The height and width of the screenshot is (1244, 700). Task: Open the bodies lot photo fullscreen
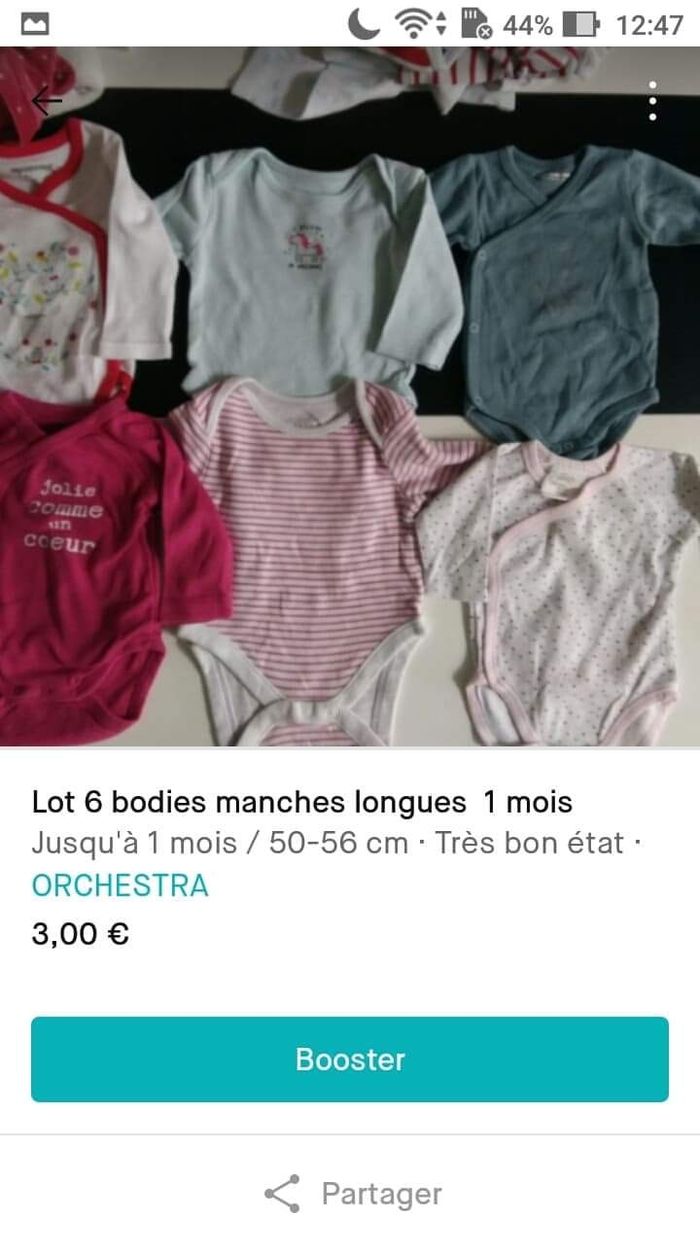pos(350,420)
